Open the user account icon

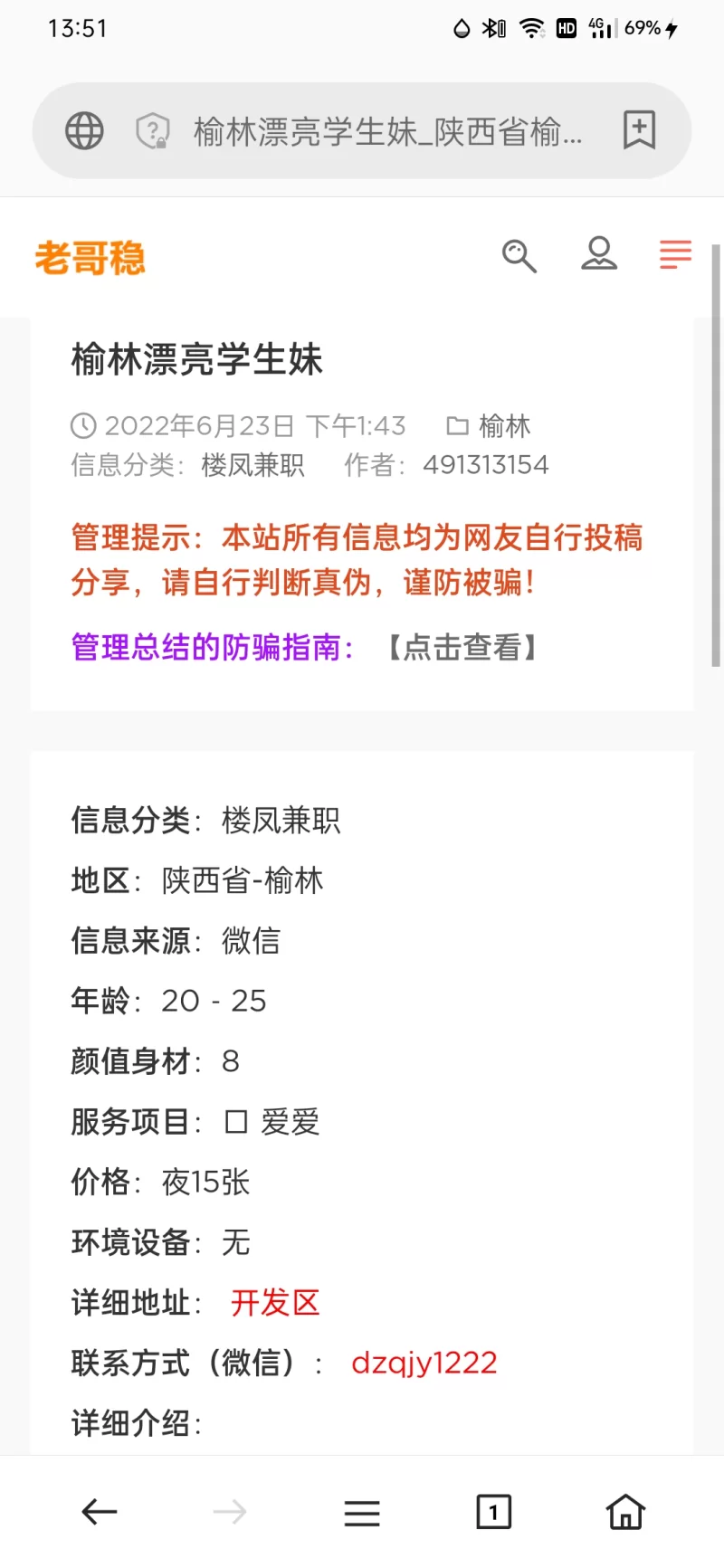pyautogui.click(x=599, y=254)
